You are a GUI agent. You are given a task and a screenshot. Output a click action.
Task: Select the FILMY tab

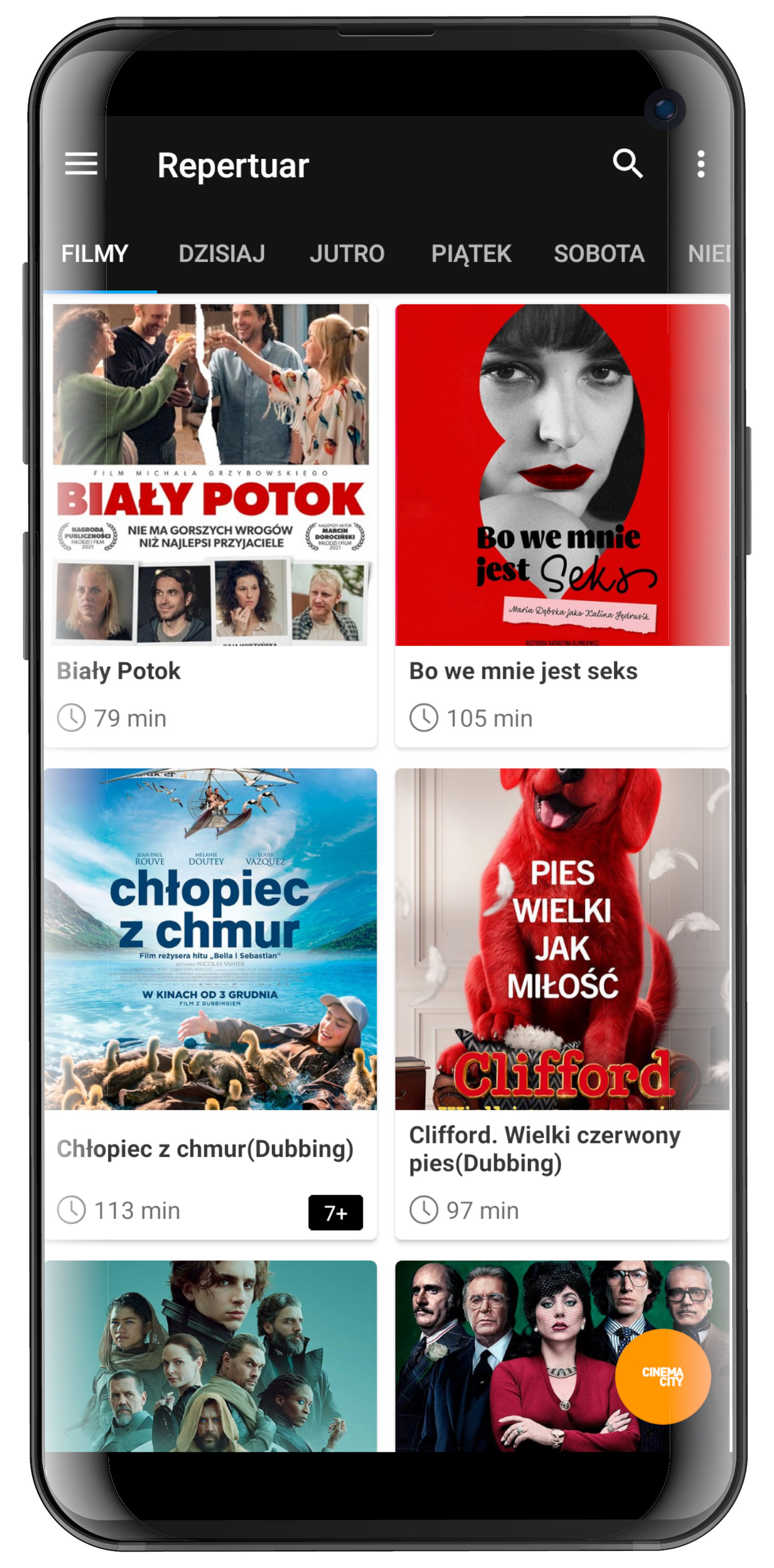(95, 253)
